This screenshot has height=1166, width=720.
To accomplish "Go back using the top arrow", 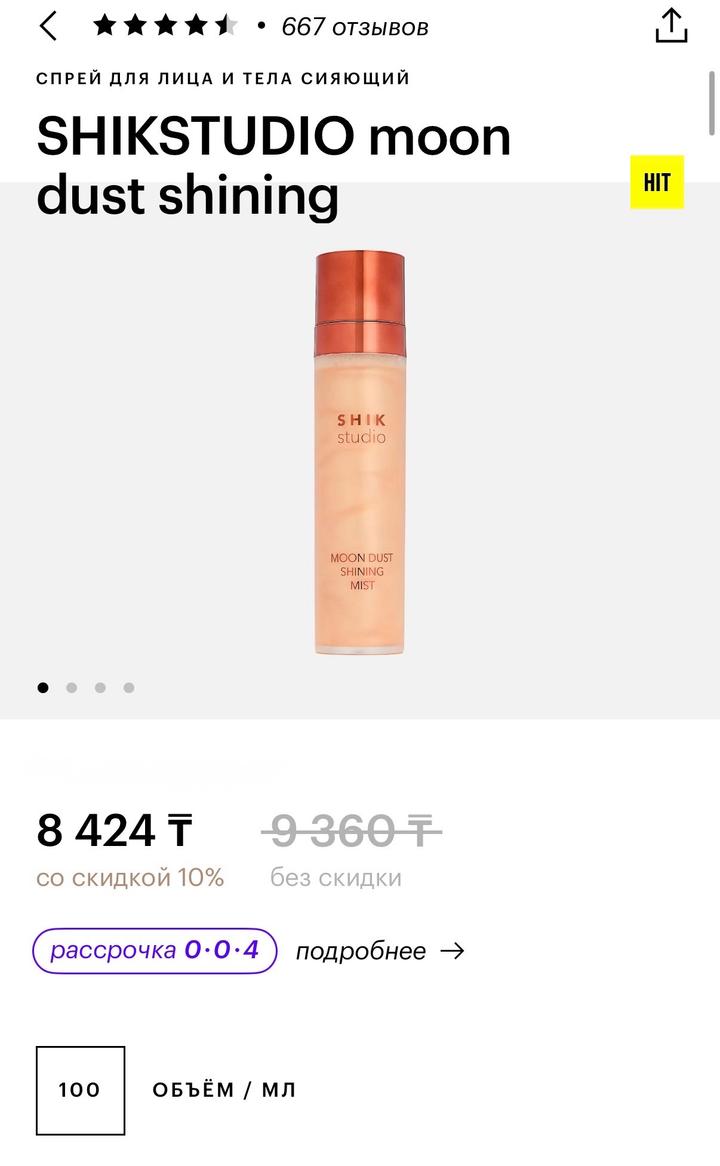I will pos(48,27).
